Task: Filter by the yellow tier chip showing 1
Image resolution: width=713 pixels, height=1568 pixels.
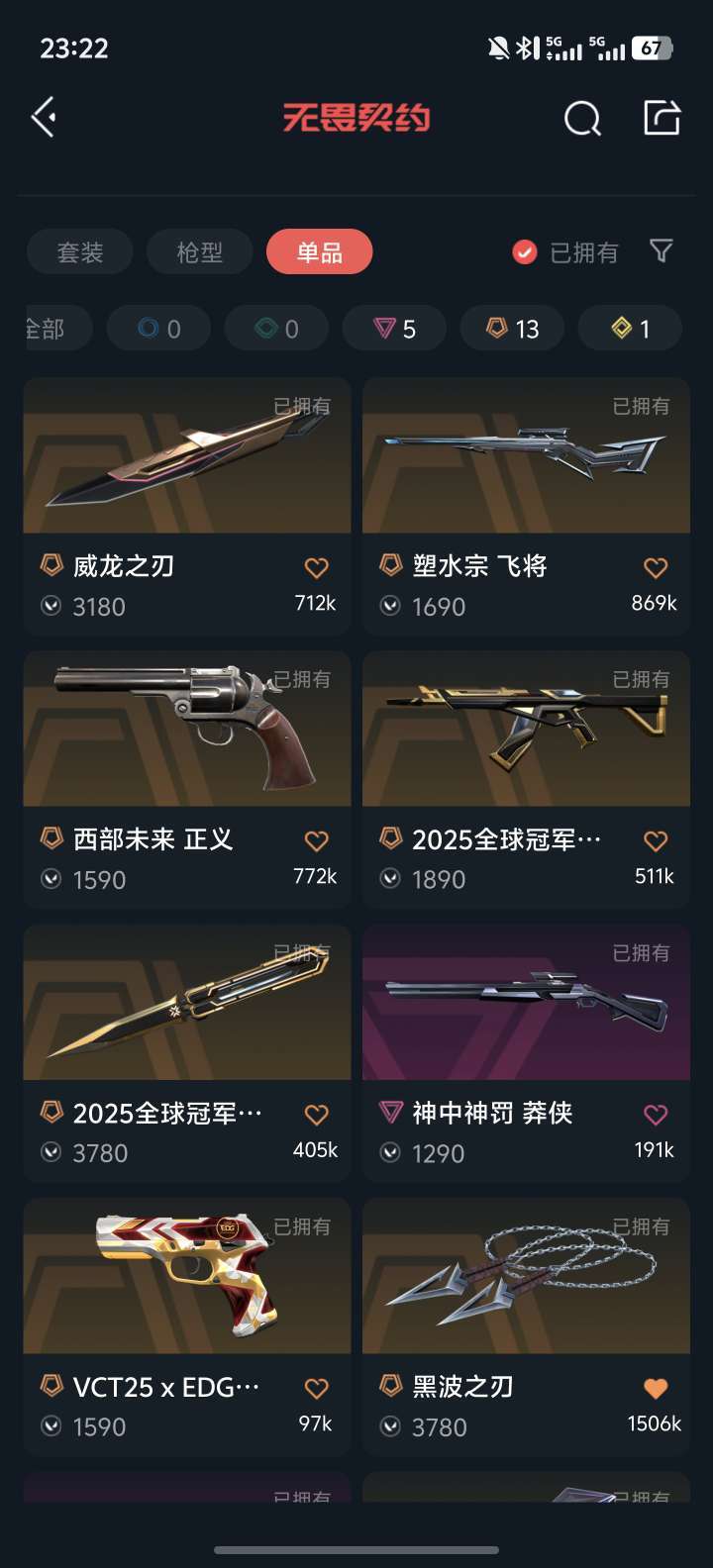Action: (x=630, y=329)
